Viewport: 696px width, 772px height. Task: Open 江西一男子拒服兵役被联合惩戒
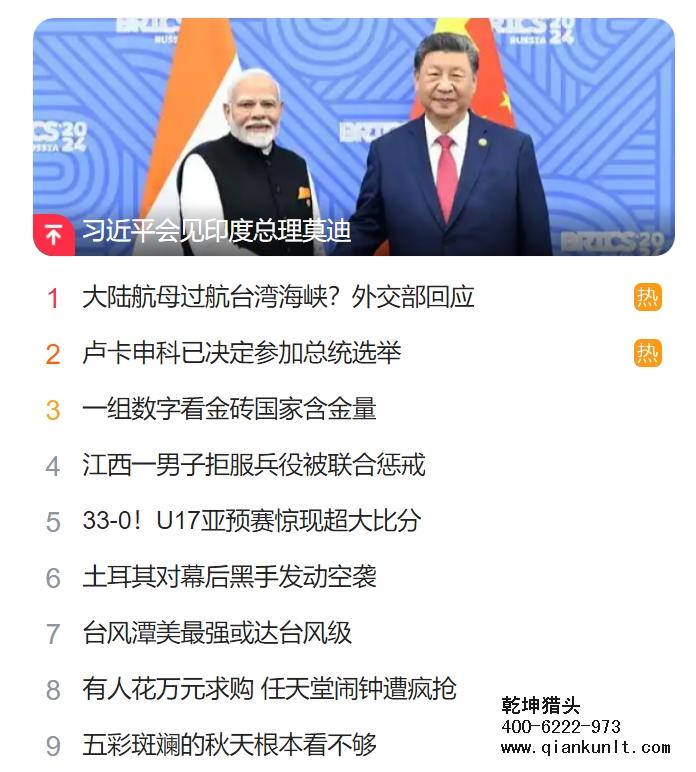coord(253,465)
